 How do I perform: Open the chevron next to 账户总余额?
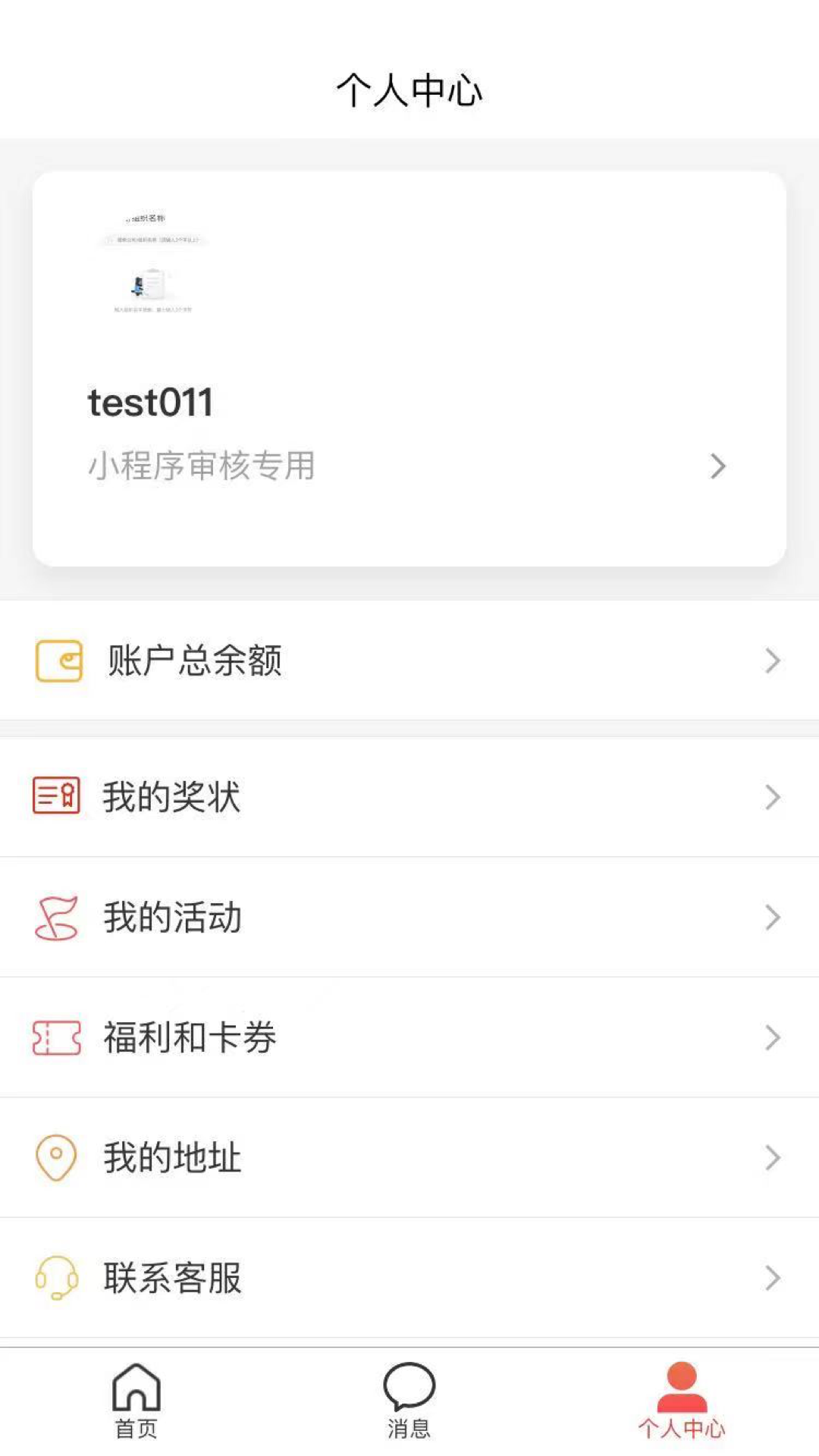[x=770, y=661]
